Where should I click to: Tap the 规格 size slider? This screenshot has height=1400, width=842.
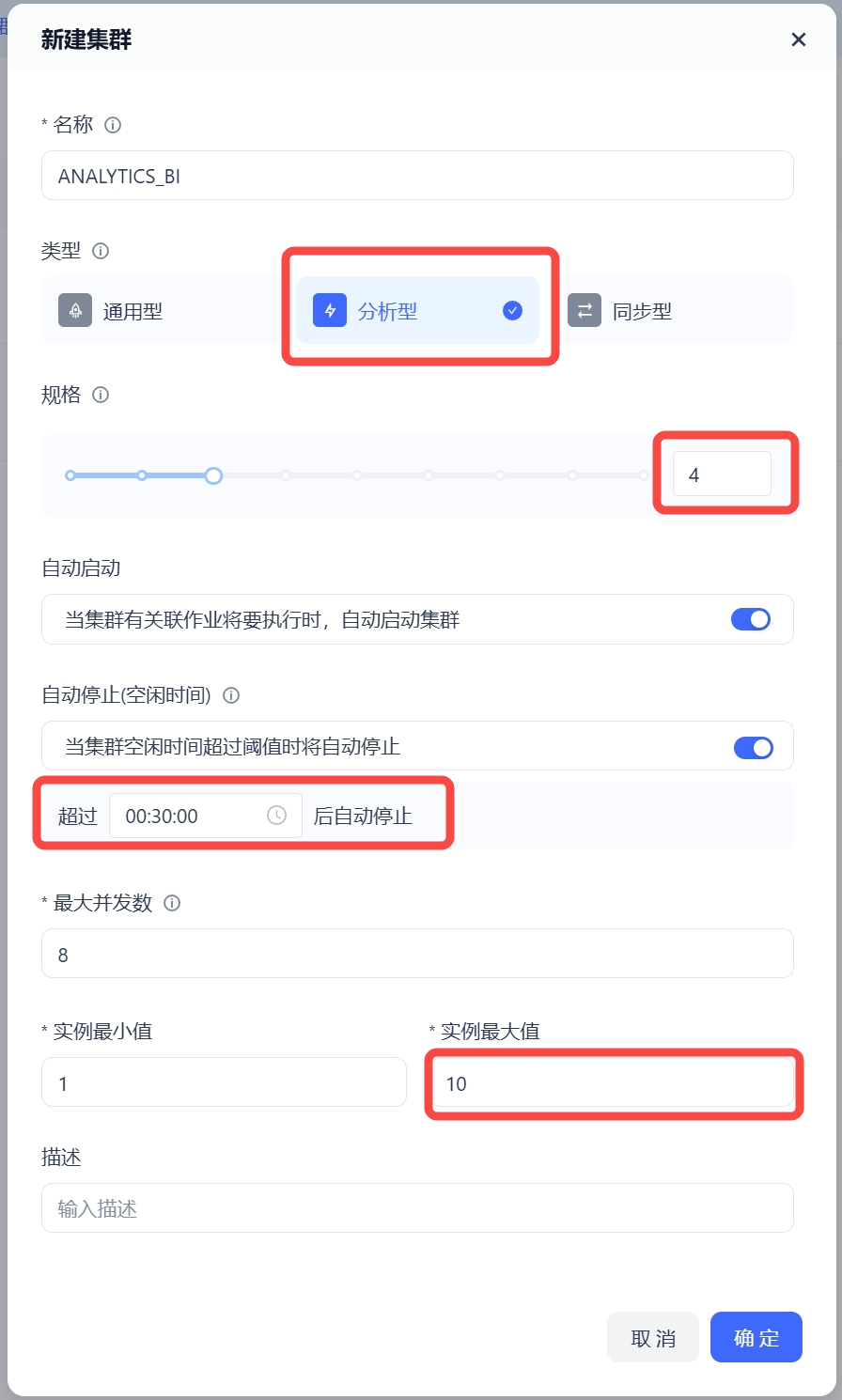357,475
